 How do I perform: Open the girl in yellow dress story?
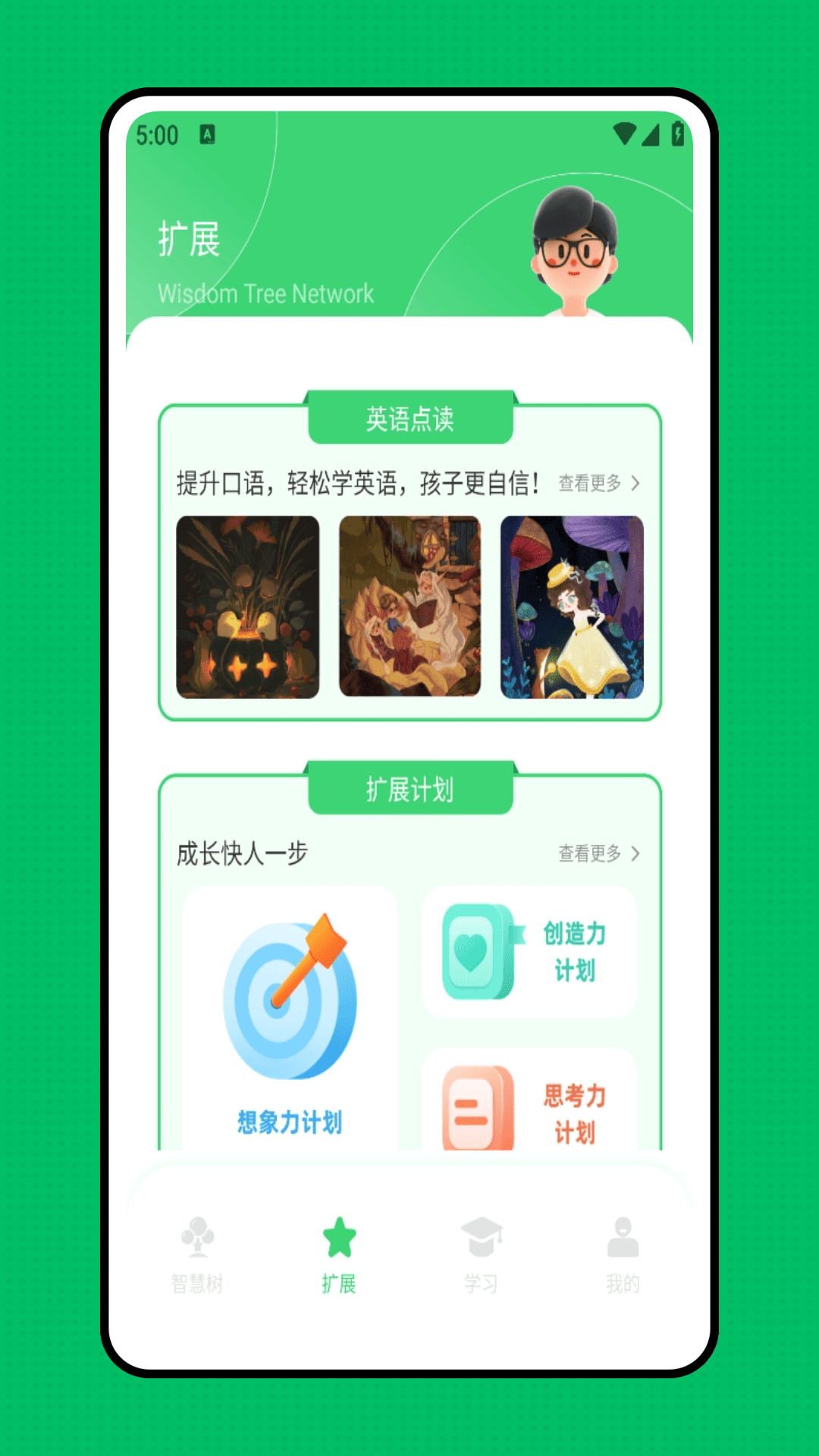pyautogui.click(x=572, y=607)
